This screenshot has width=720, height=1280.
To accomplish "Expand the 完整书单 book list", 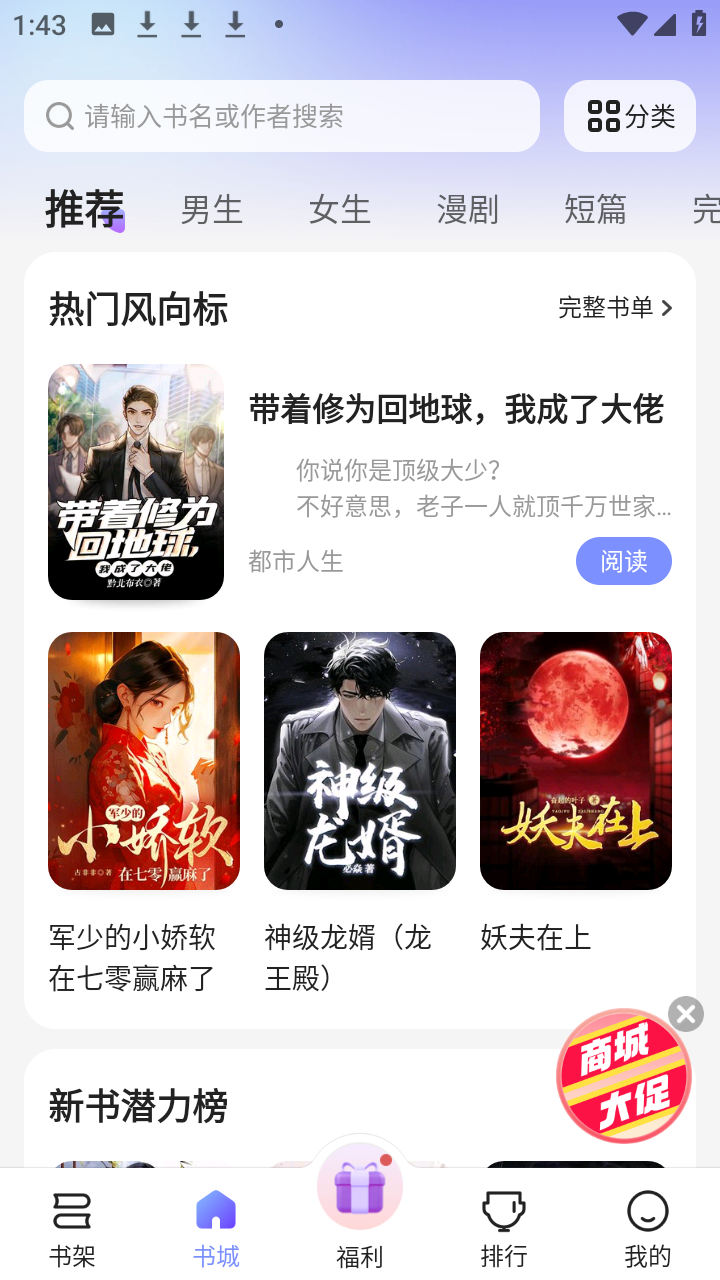I will click(607, 307).
